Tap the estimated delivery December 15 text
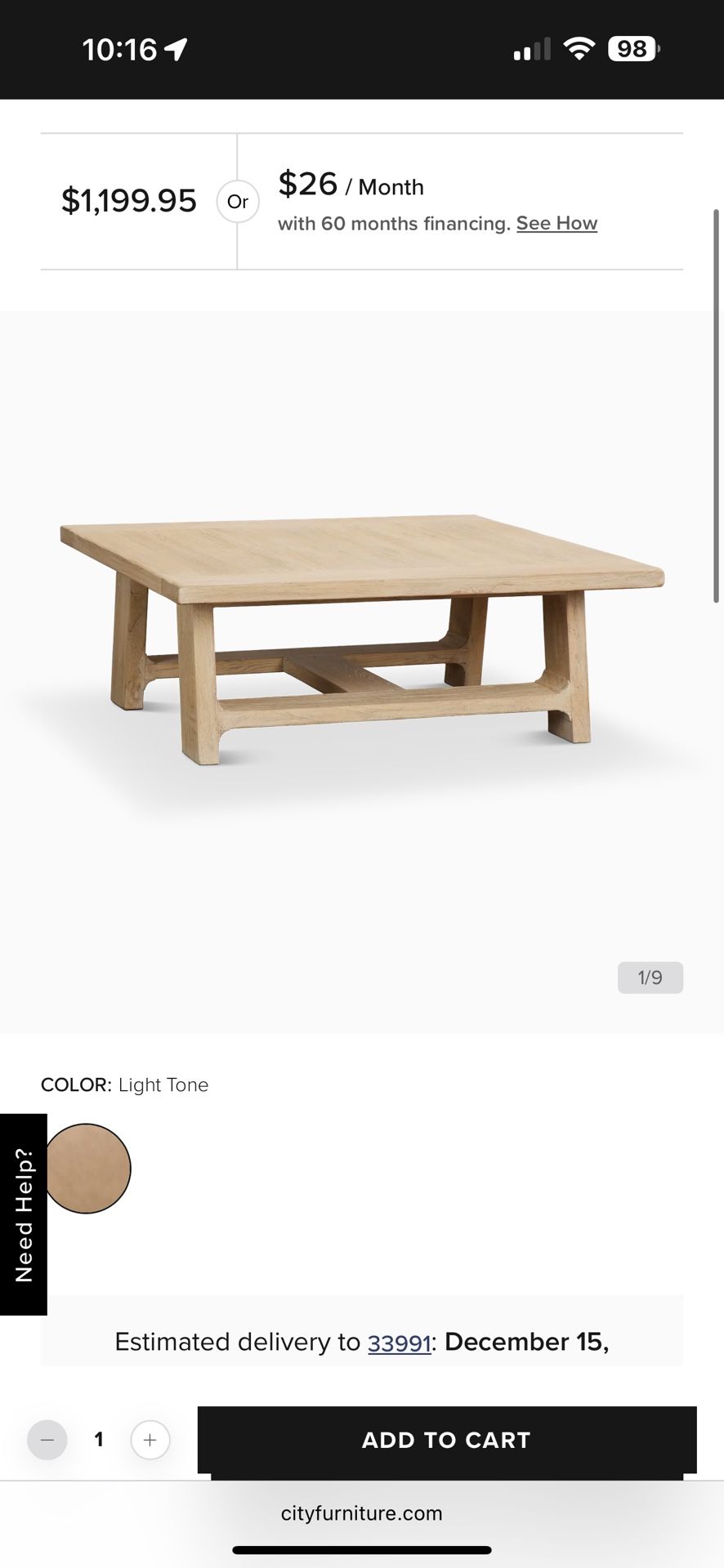The width and height of the screenshot is (724, 1568). [527, 1341]
